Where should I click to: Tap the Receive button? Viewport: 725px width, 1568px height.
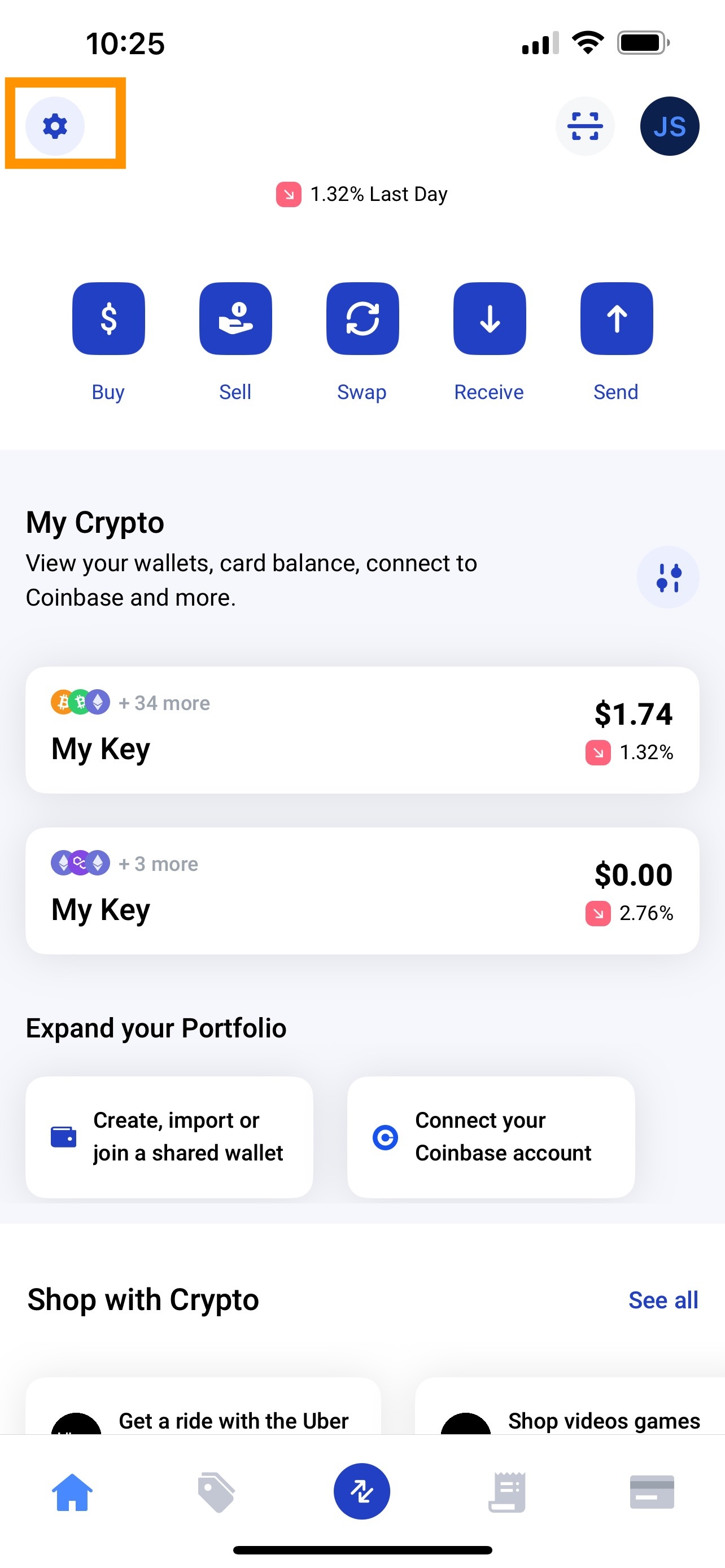(489, 318)
